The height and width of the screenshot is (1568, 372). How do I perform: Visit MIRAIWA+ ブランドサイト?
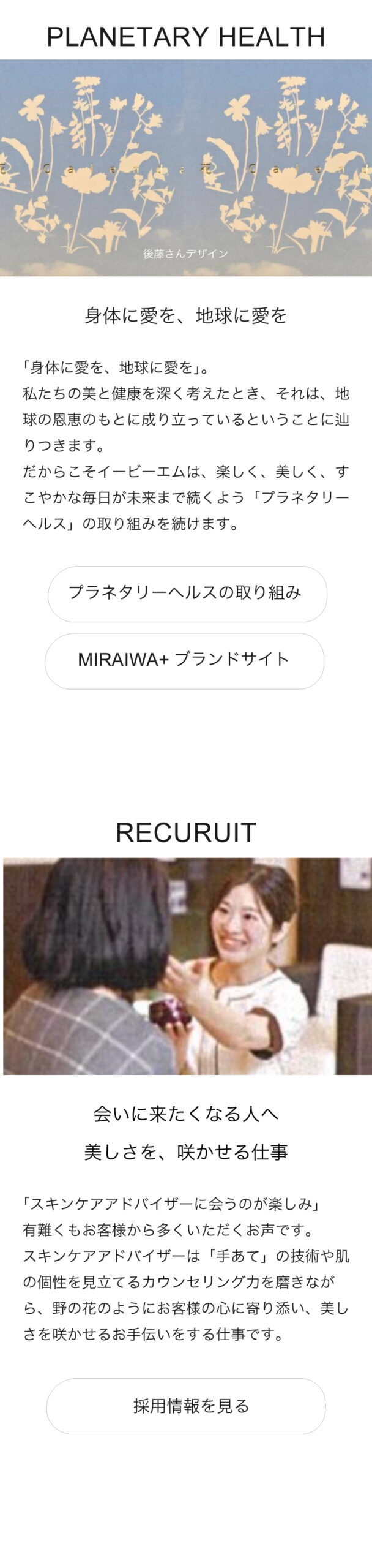pyautogui.click(x=184, y=660)
